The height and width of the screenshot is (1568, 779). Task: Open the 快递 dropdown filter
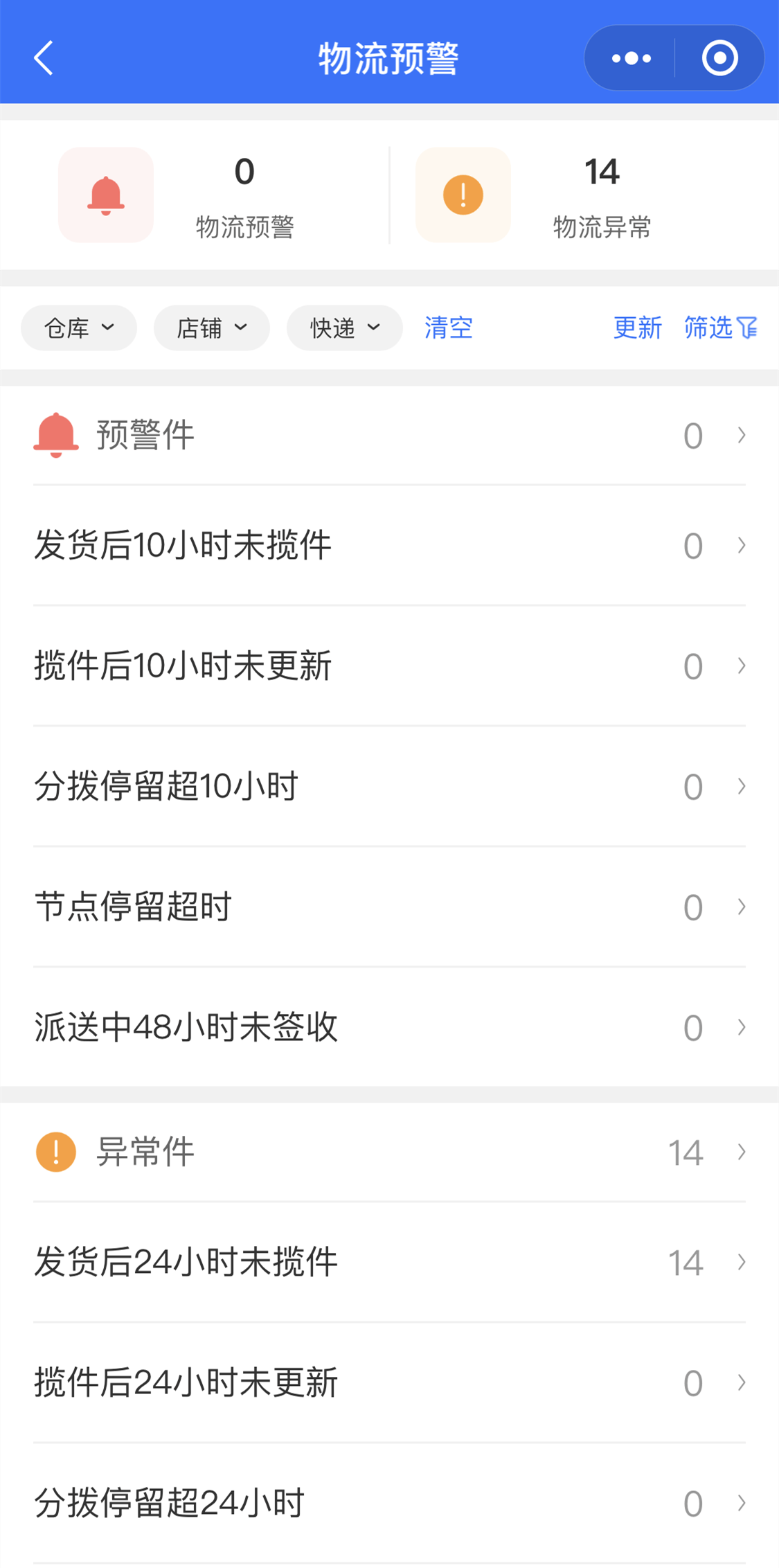pyautogui.click(x=343, y=328)
